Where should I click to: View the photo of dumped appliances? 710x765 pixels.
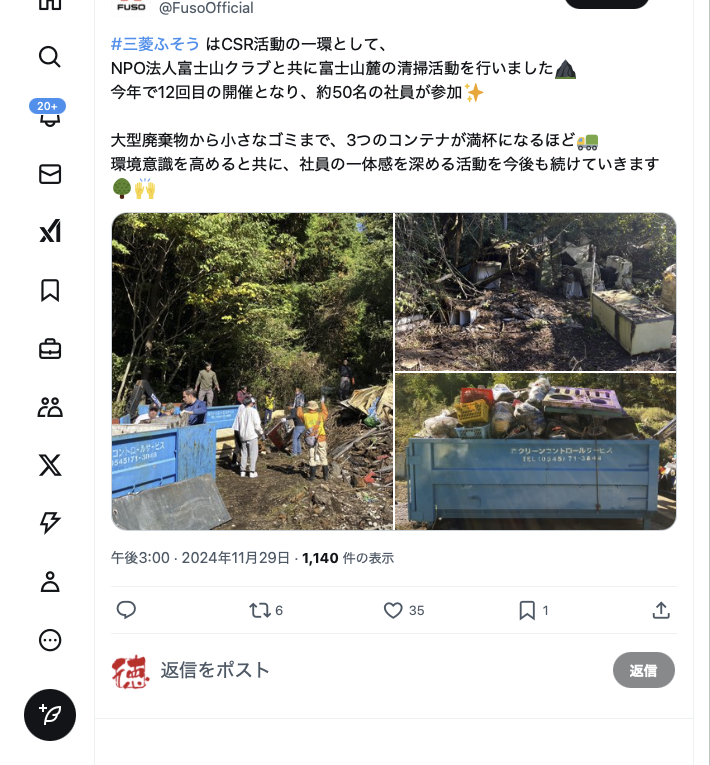coord(535,291)
